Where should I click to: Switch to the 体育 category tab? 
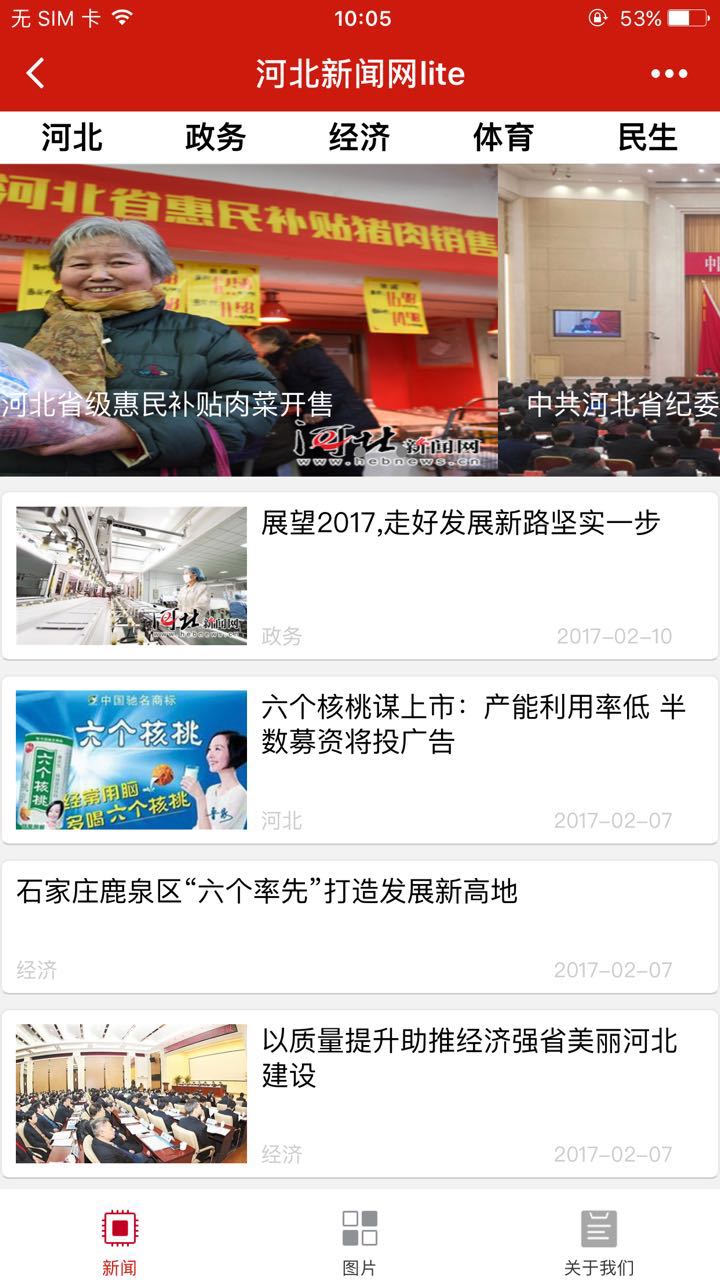pos(503,138)
